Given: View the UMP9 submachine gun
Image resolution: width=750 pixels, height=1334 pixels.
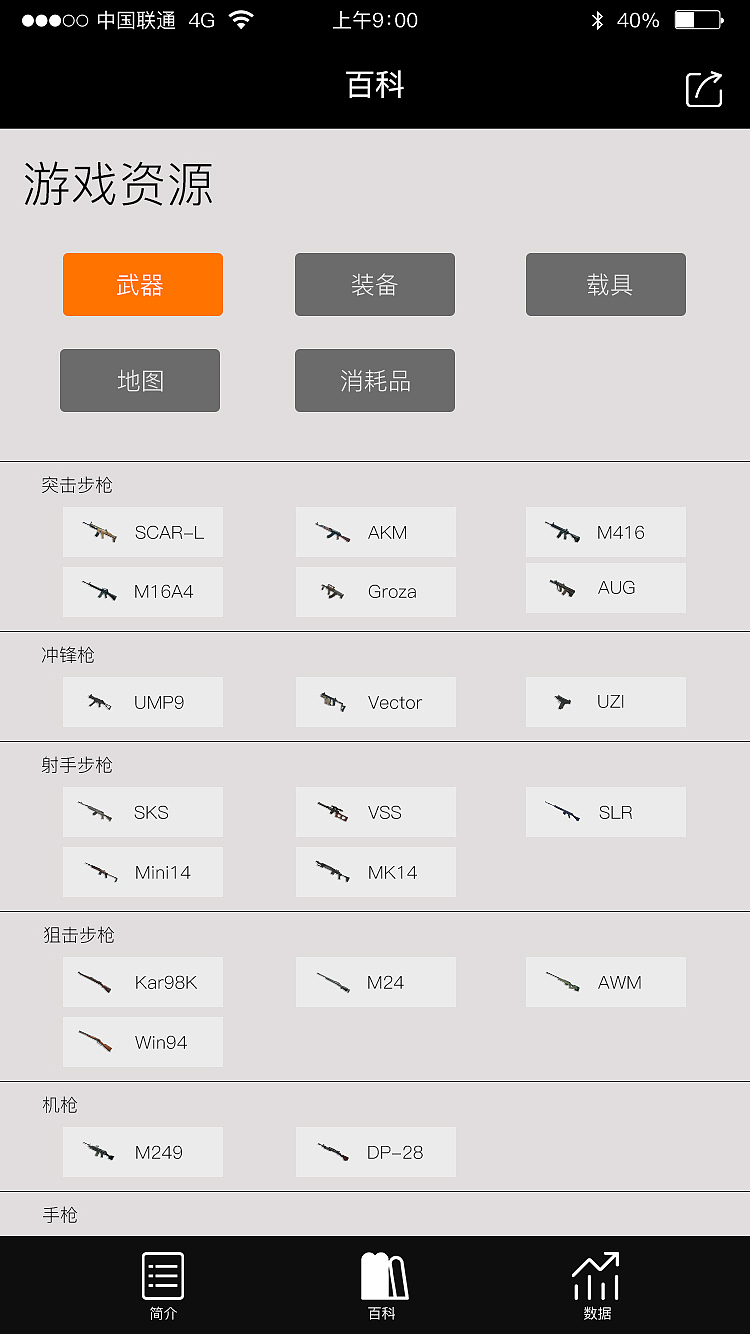Looking at the screenshot, I should (143, 702).
